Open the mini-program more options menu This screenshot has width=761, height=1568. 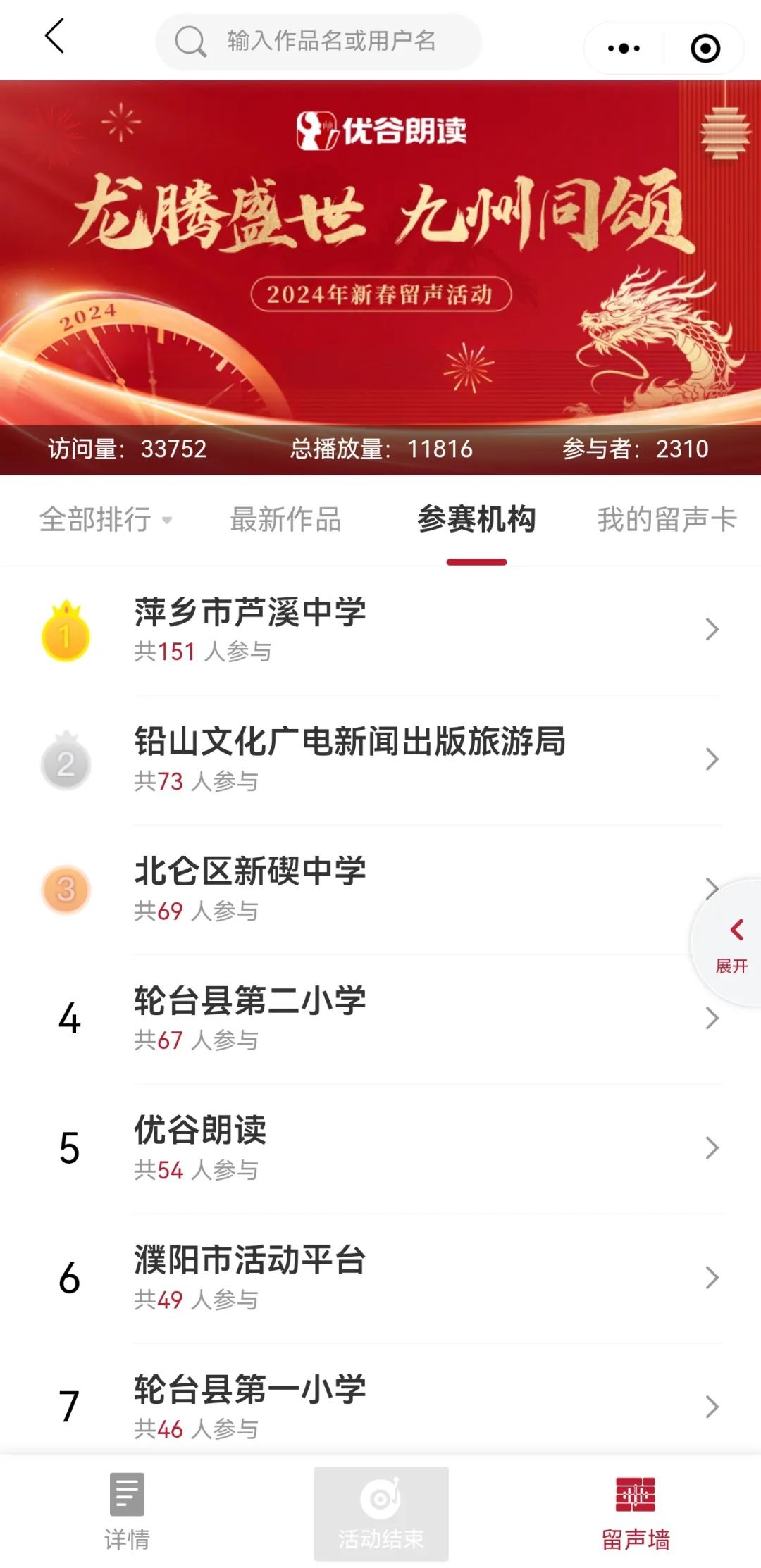(x=624, y=49)
